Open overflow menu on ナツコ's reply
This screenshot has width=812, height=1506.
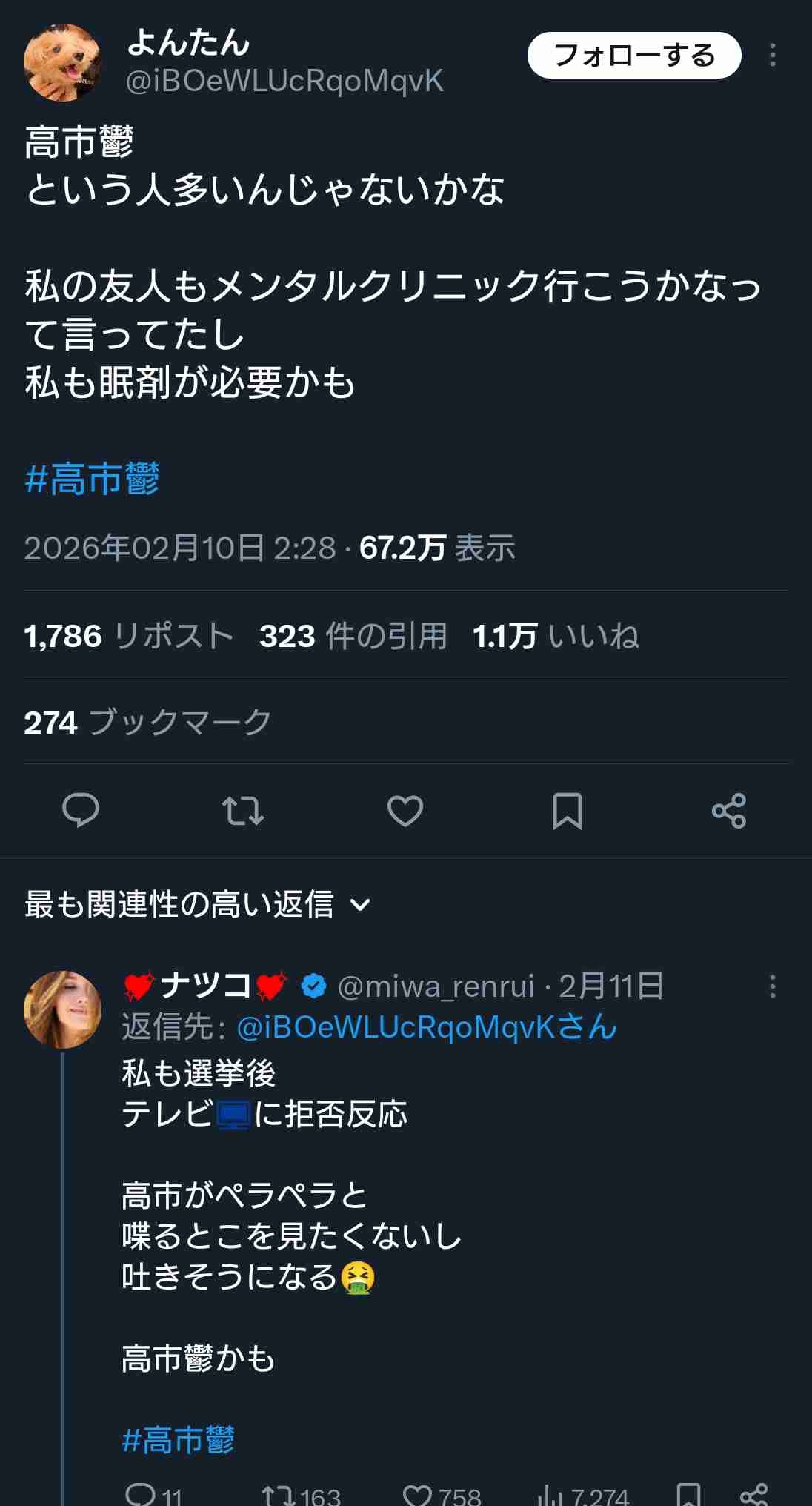tap(772, 986)
